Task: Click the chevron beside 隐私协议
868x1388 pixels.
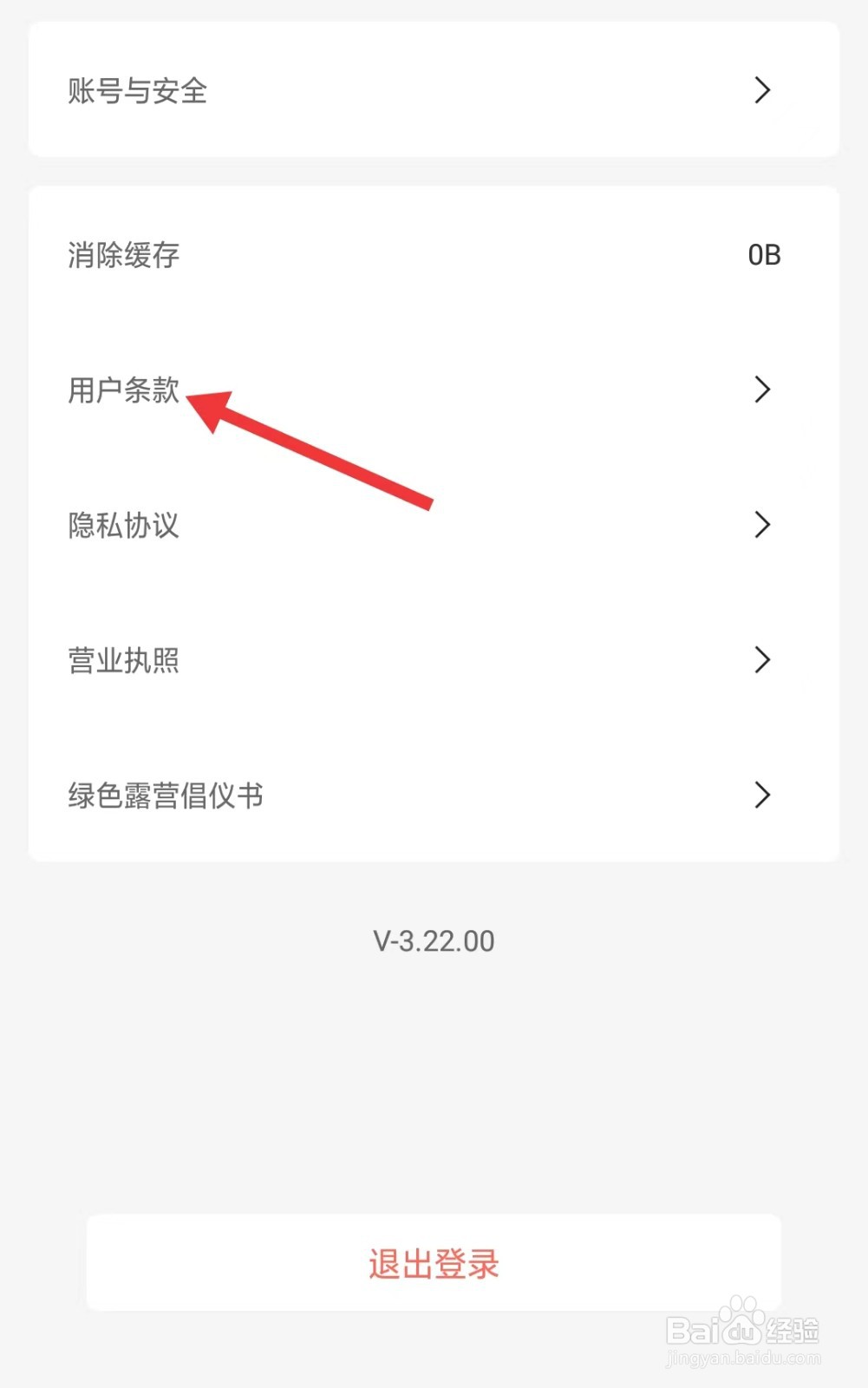Action: (762, 526)
